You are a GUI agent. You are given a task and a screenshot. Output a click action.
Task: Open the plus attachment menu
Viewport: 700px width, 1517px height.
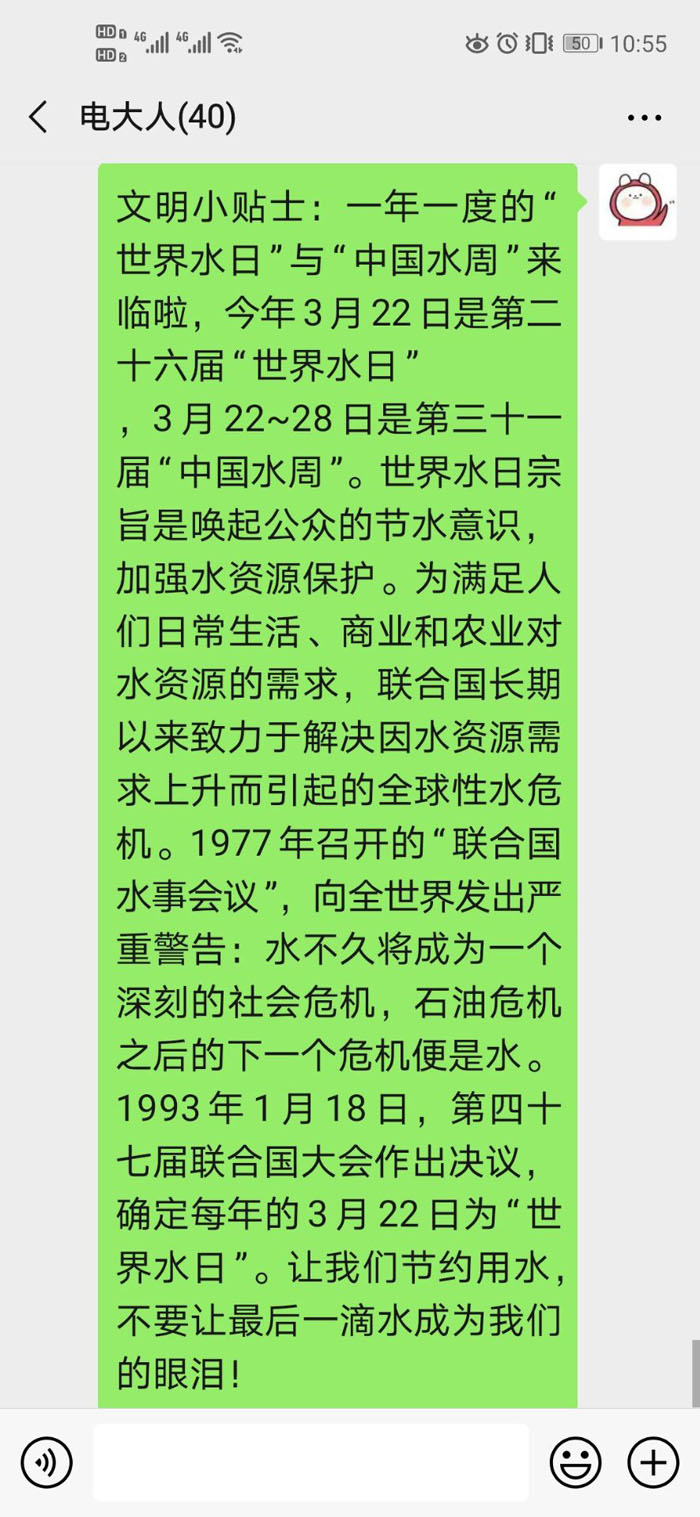[x=653, y=1462]
